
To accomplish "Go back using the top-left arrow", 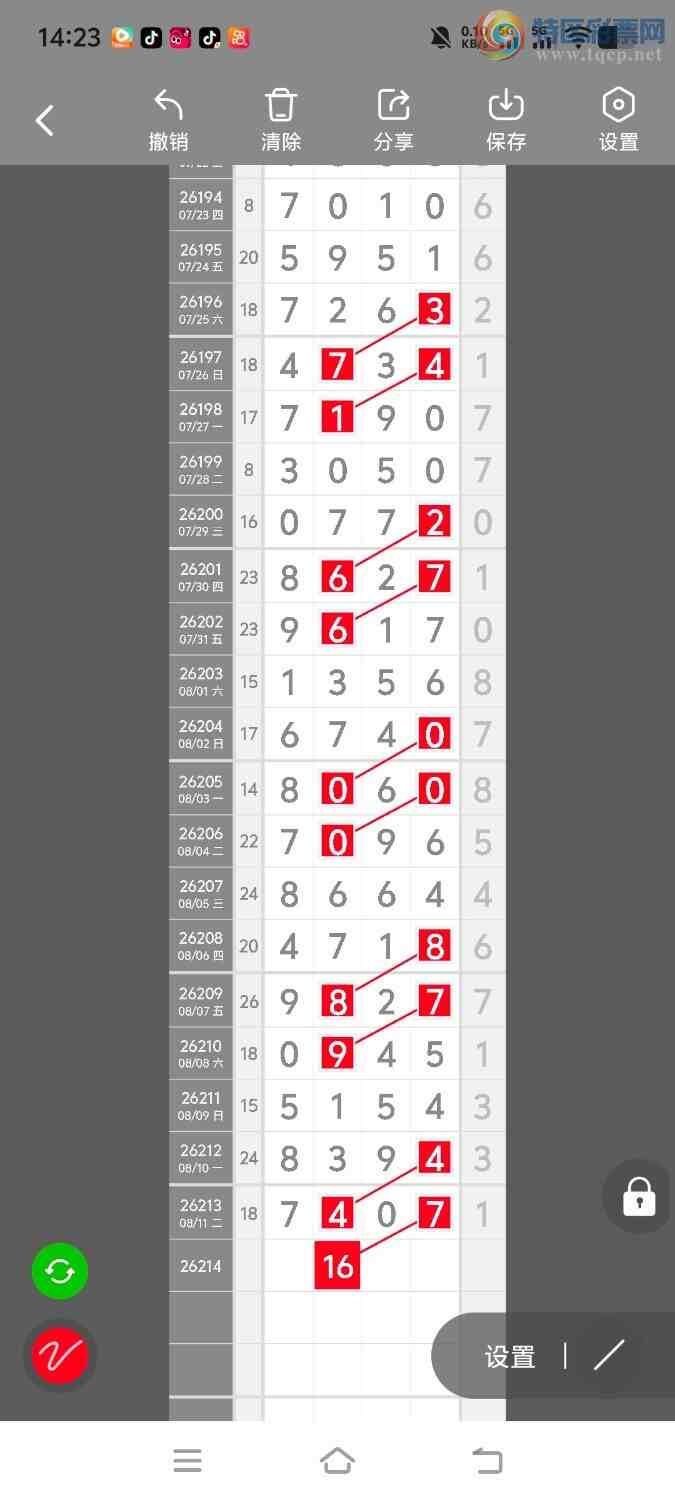I will pos(44,121).
